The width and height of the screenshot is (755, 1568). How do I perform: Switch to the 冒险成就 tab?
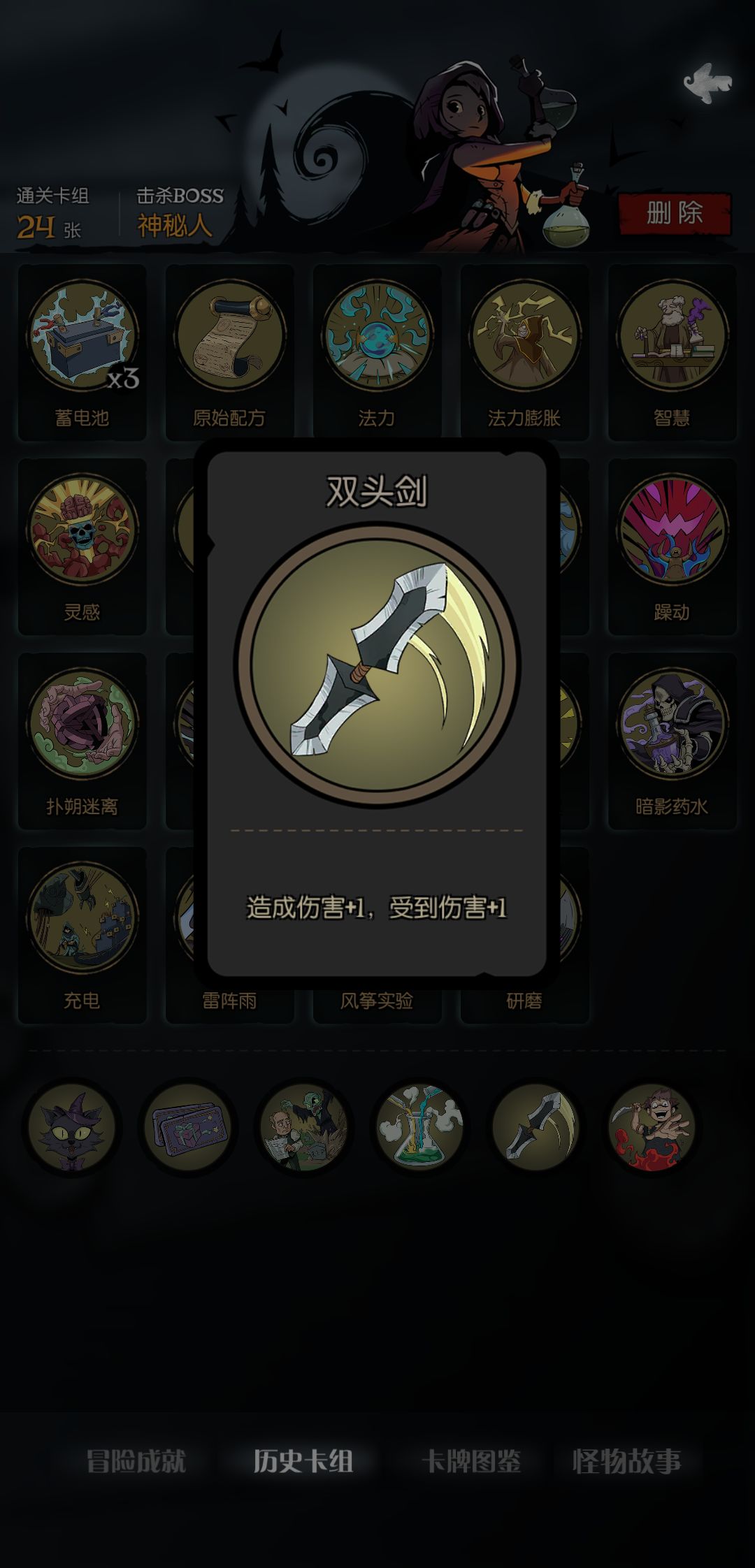tap(136, 1460)
